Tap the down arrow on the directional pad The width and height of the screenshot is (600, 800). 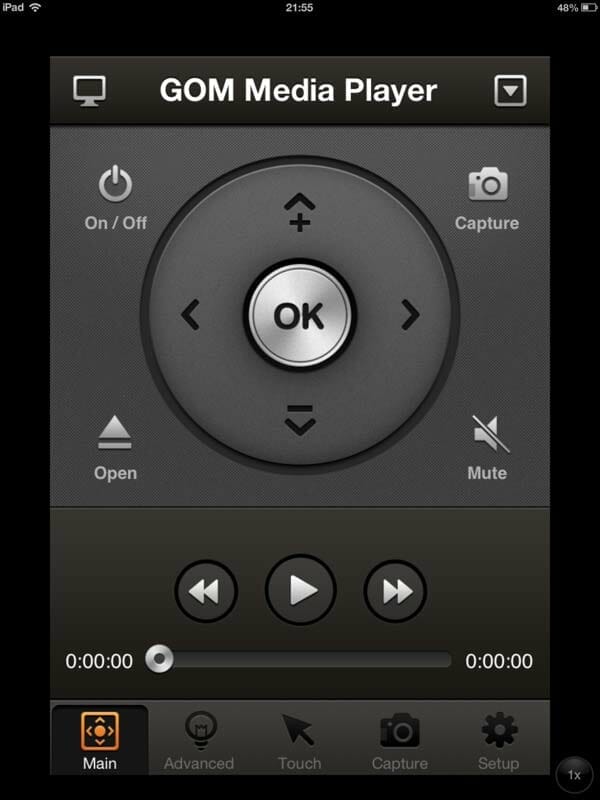pos(300,420)
